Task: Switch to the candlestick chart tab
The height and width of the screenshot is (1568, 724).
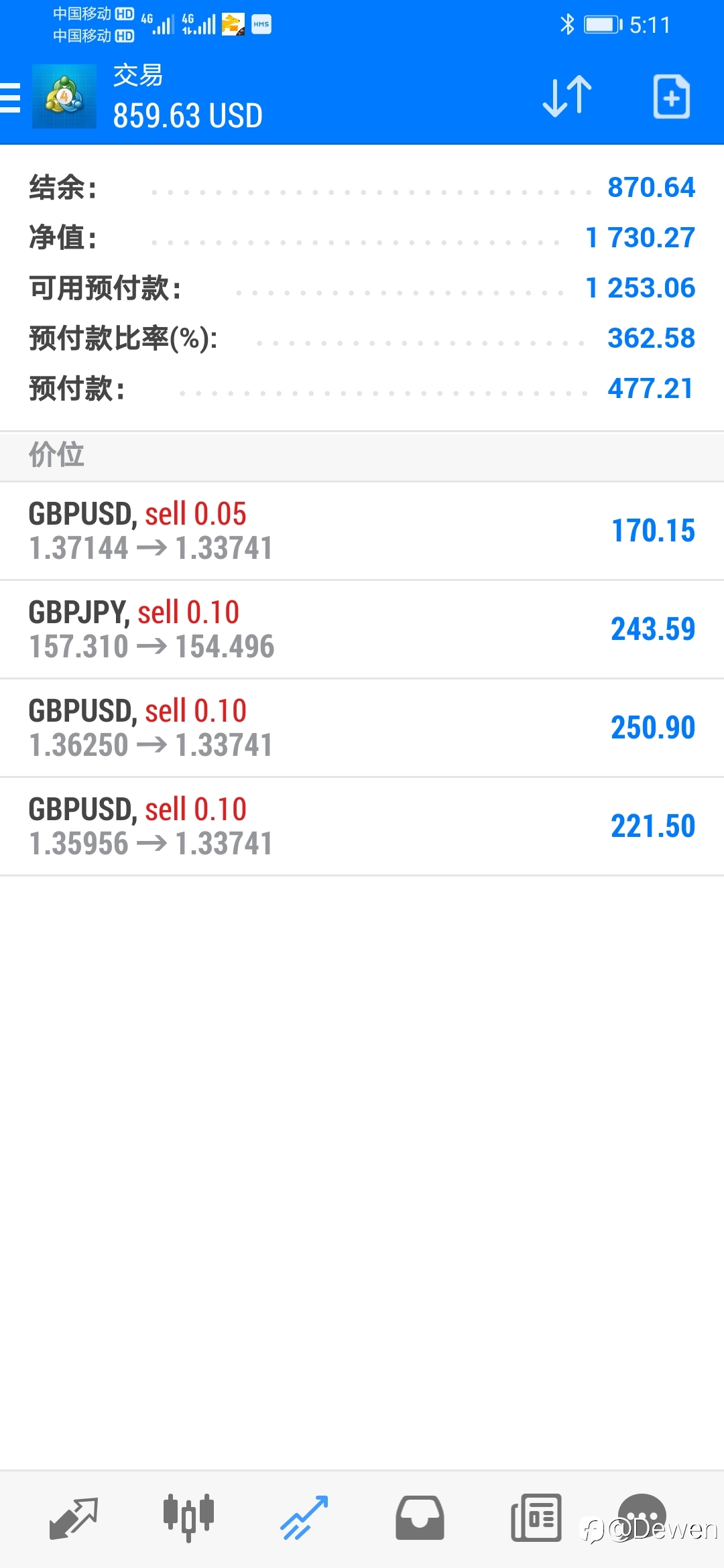Action: (188, 1518)
